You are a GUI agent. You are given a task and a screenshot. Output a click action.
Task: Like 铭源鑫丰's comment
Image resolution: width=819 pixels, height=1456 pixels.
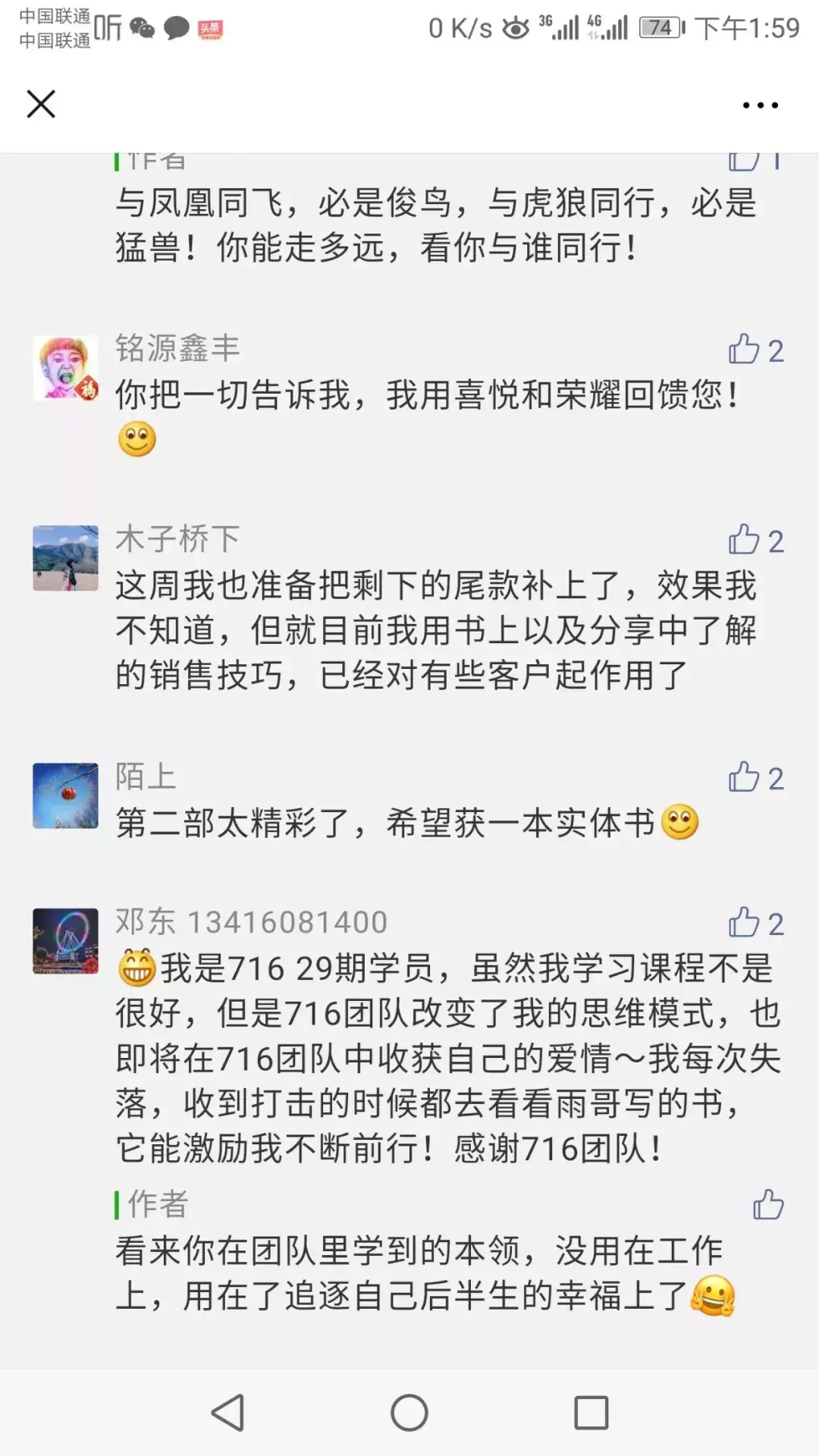pos(744,350)
